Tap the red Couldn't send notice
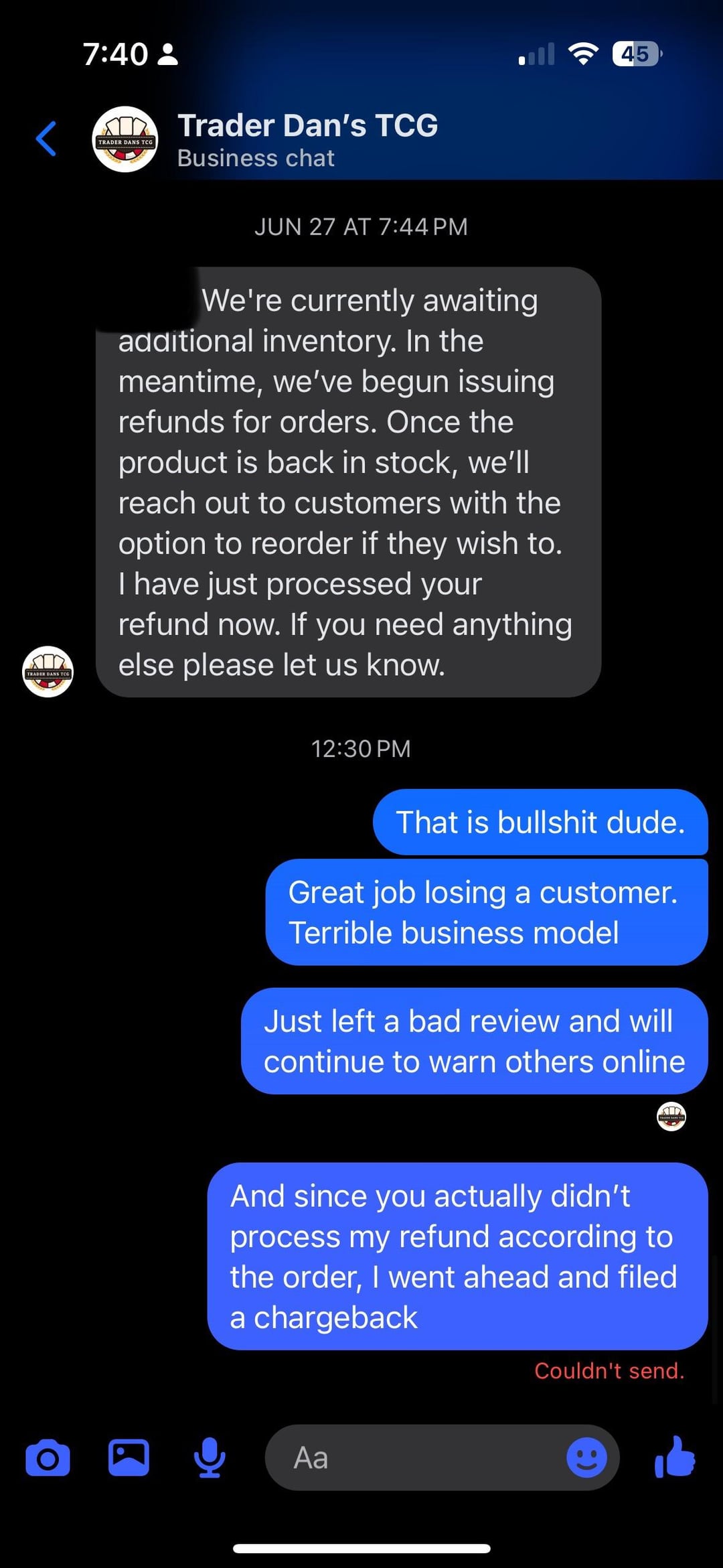This screenshot has width=723, height=1568. pyautogui.click(x=609, y=1370)
